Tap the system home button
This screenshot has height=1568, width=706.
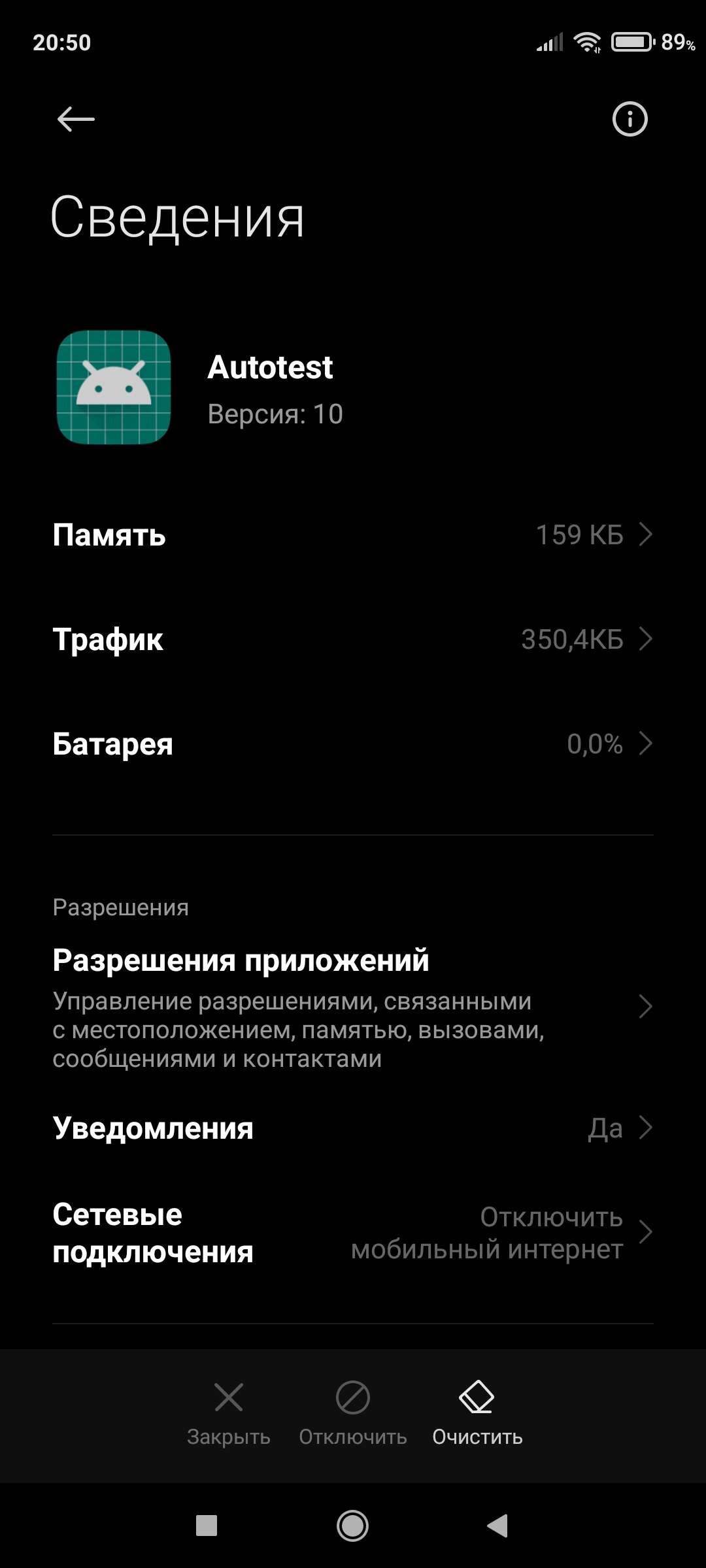click(x=352, y=1526)
